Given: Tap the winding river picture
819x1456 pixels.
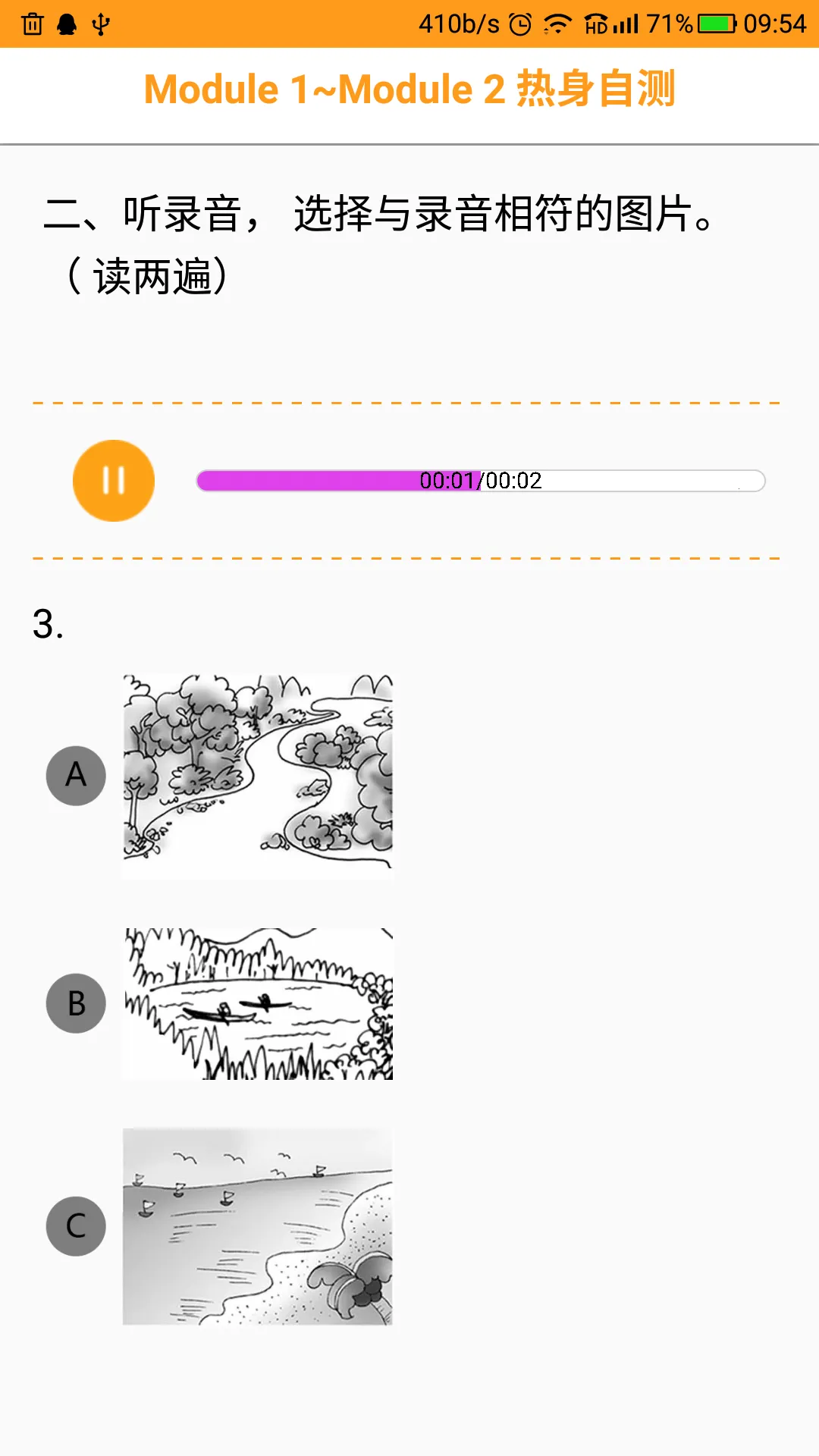Looking at the screenshot, I should 258,775.
